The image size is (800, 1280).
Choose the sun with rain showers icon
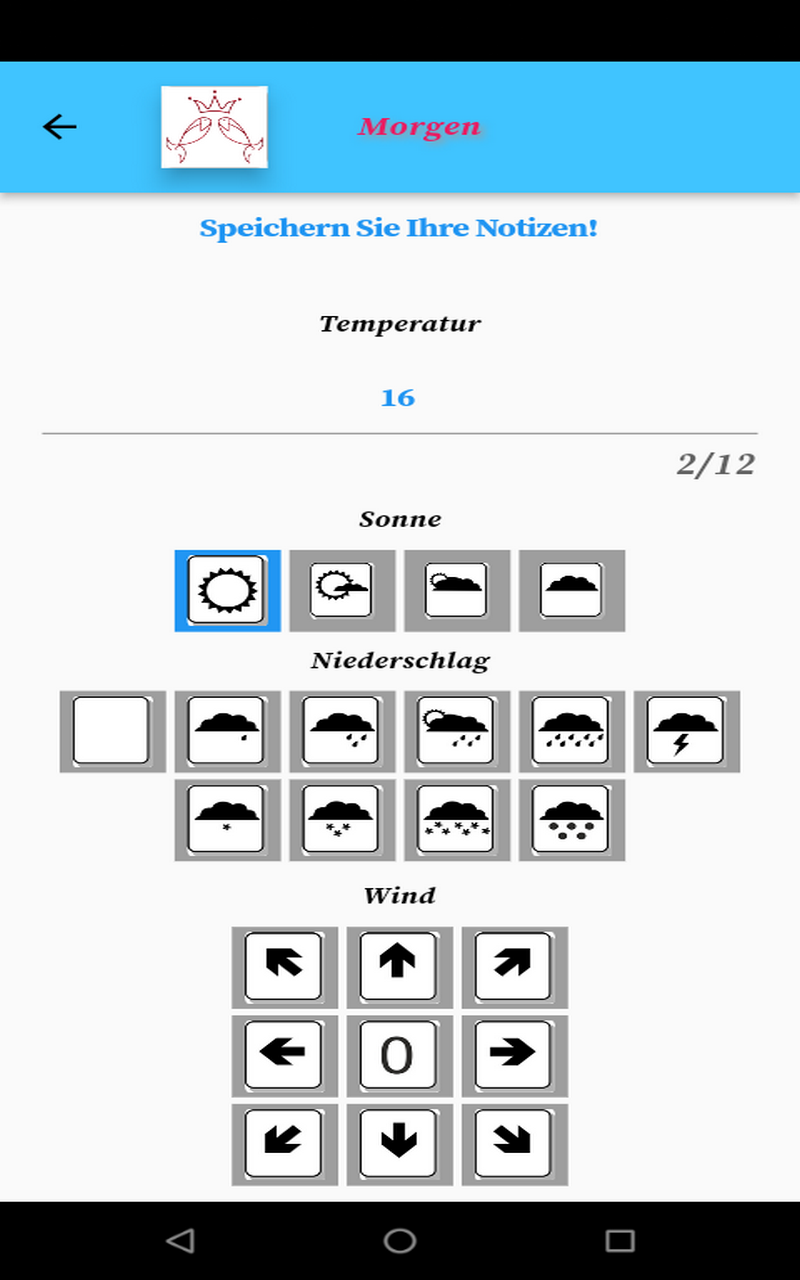coord(457,731)
